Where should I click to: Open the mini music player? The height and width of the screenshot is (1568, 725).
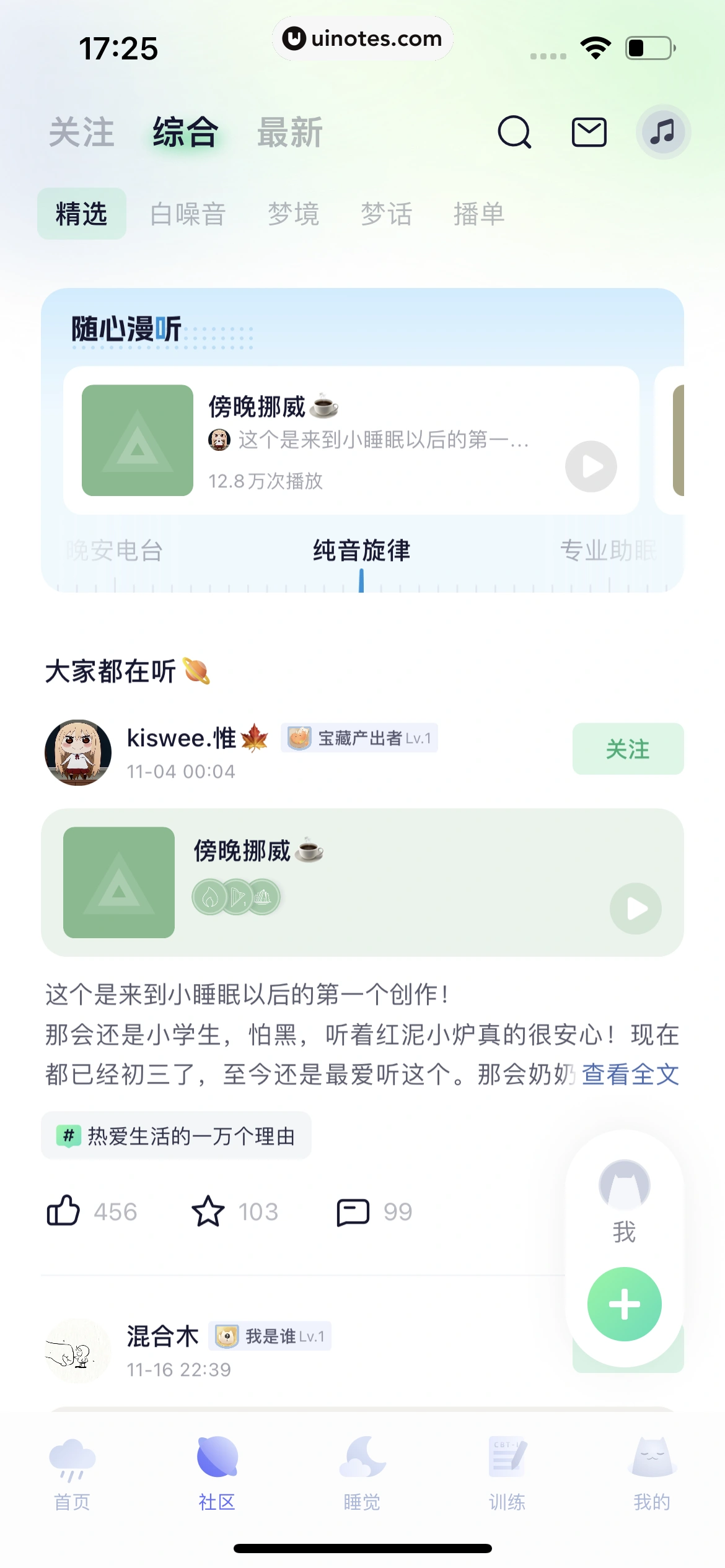click(x=662, y=132)
